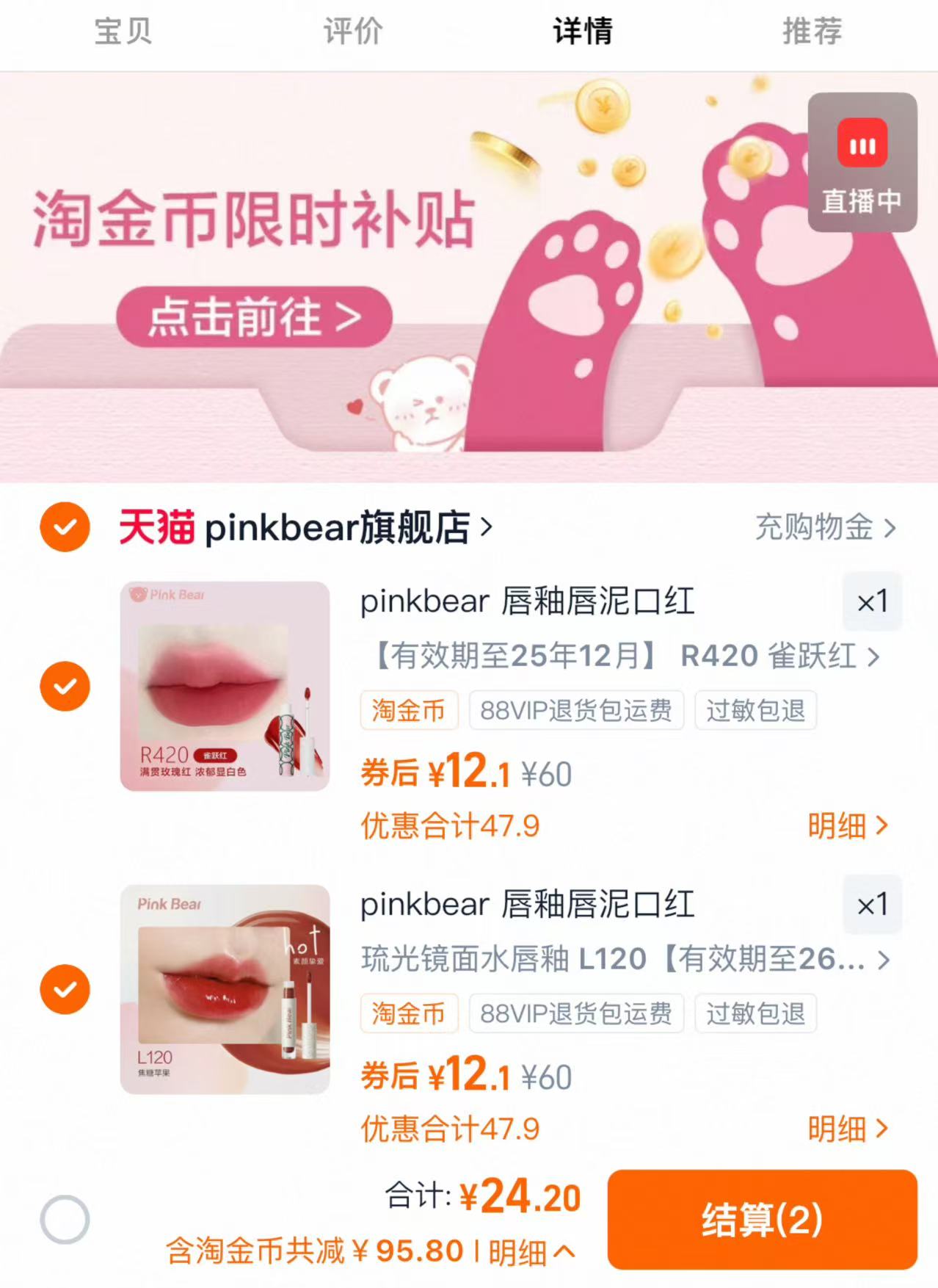View 明细 for the R420 雀跃红 discount
Screen dimensions: 938x1288
pos(847,826)
